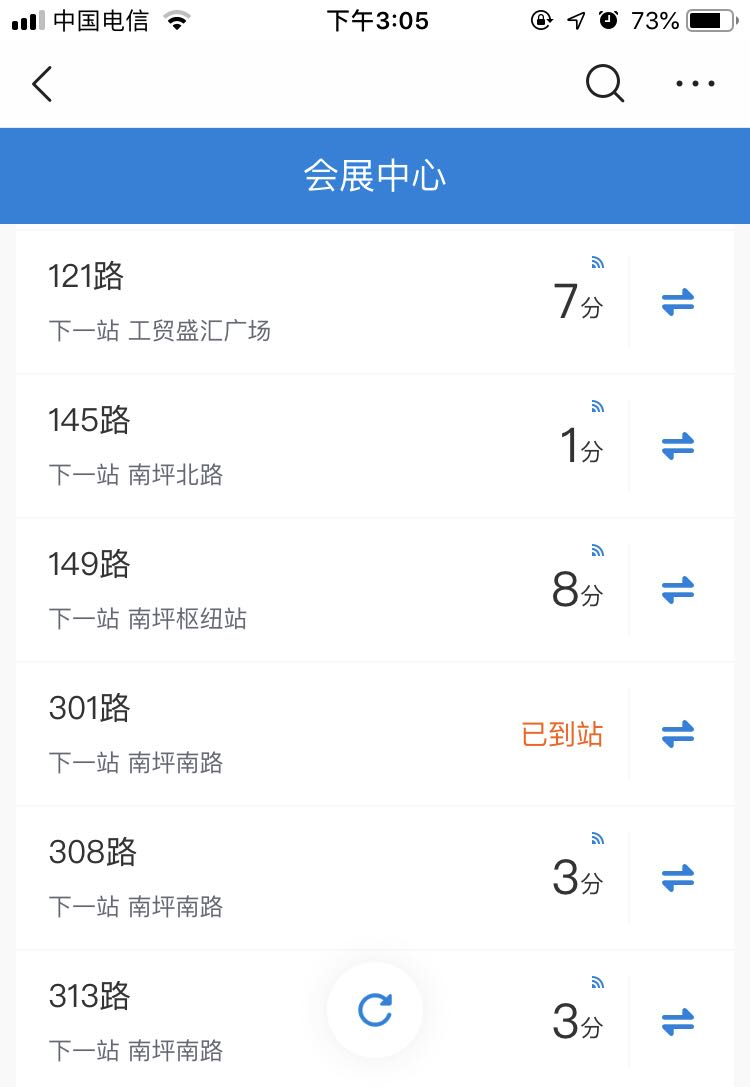750x1087 pixels.
Task: Switch direction for route 121路
Action: pyautogui.click(x=679, y=303)
